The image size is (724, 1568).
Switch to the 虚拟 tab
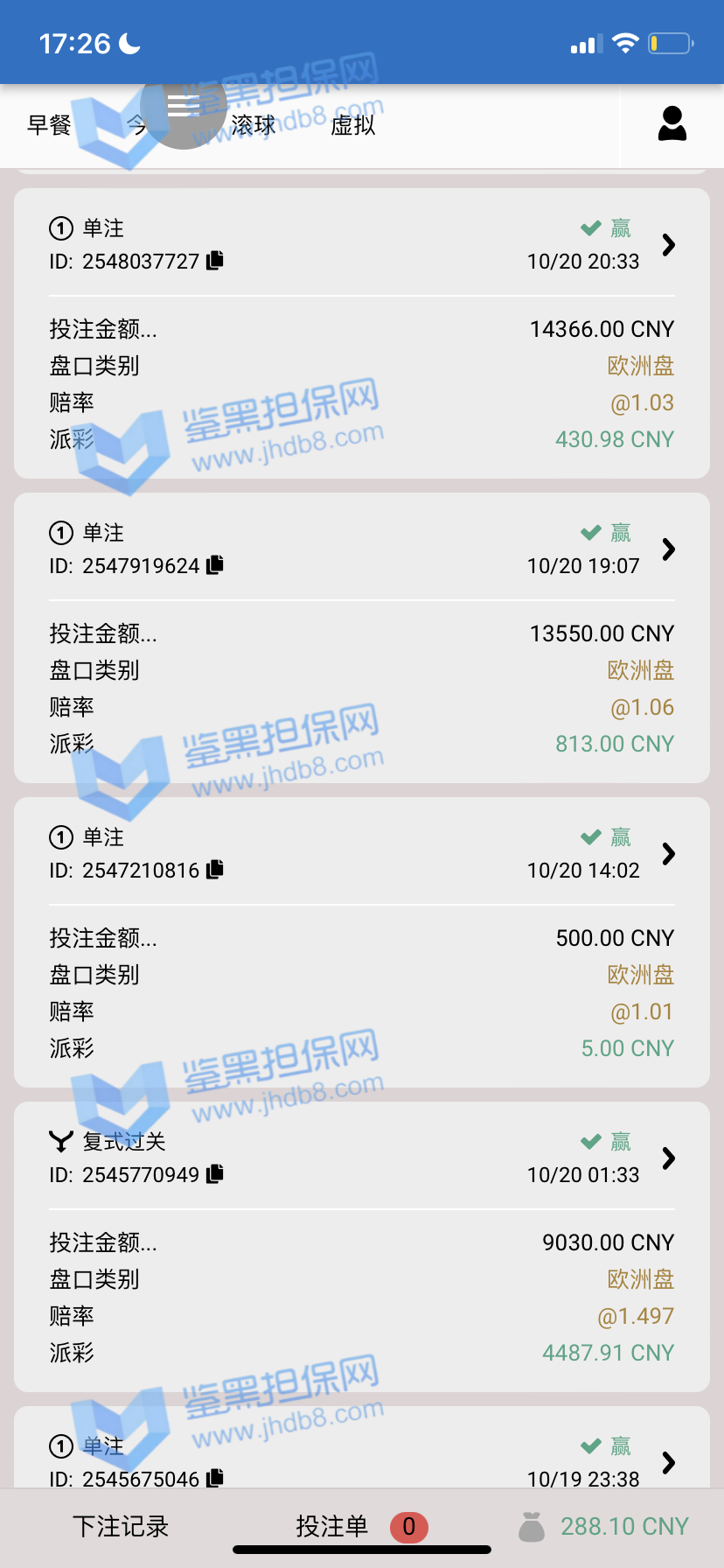[353, 125]
